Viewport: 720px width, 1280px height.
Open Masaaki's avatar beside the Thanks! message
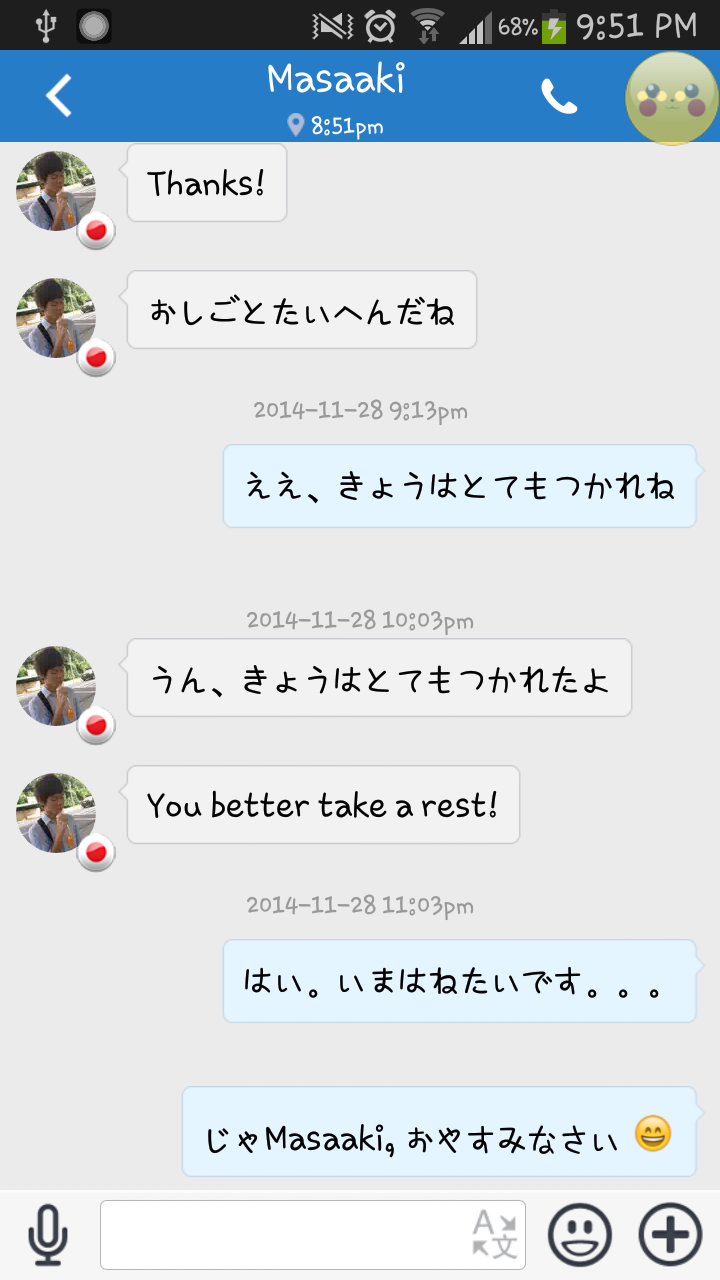coord(57,191)
